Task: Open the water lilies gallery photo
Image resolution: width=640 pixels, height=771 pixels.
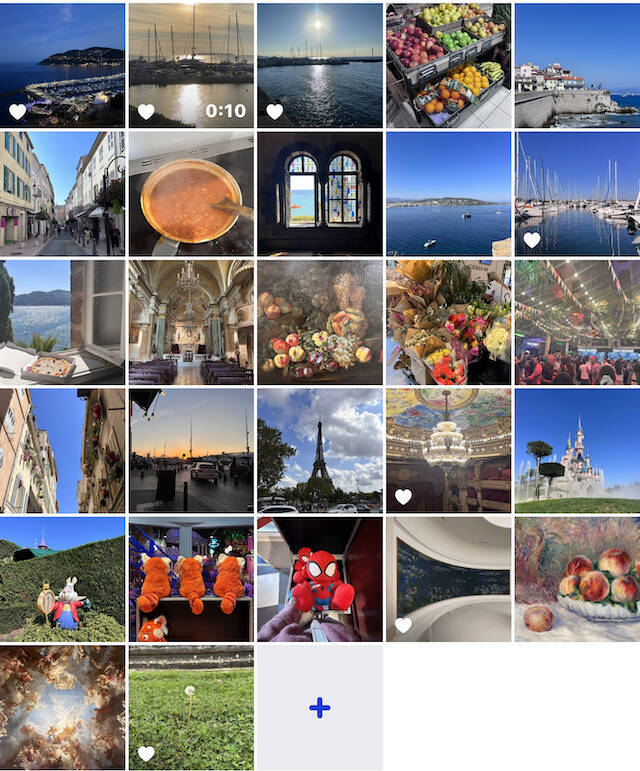Action: pos(448,578)
